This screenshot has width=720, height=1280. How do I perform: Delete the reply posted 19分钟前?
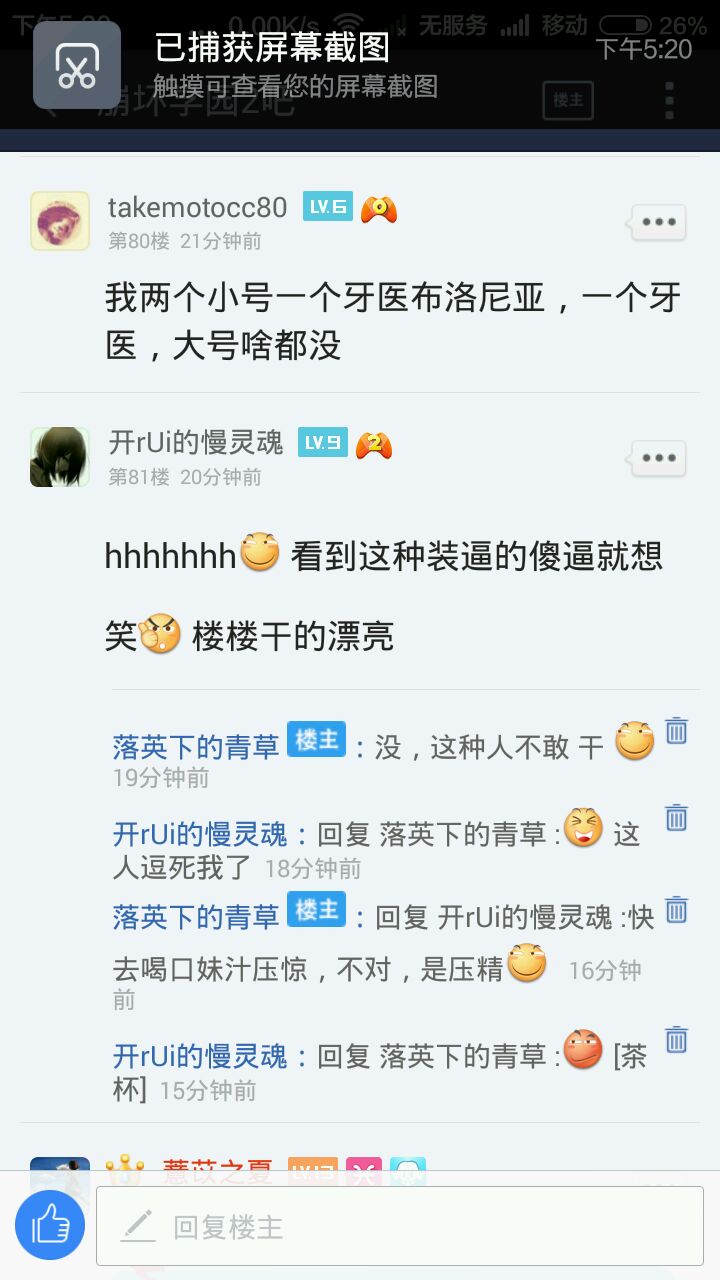[677, 731]
